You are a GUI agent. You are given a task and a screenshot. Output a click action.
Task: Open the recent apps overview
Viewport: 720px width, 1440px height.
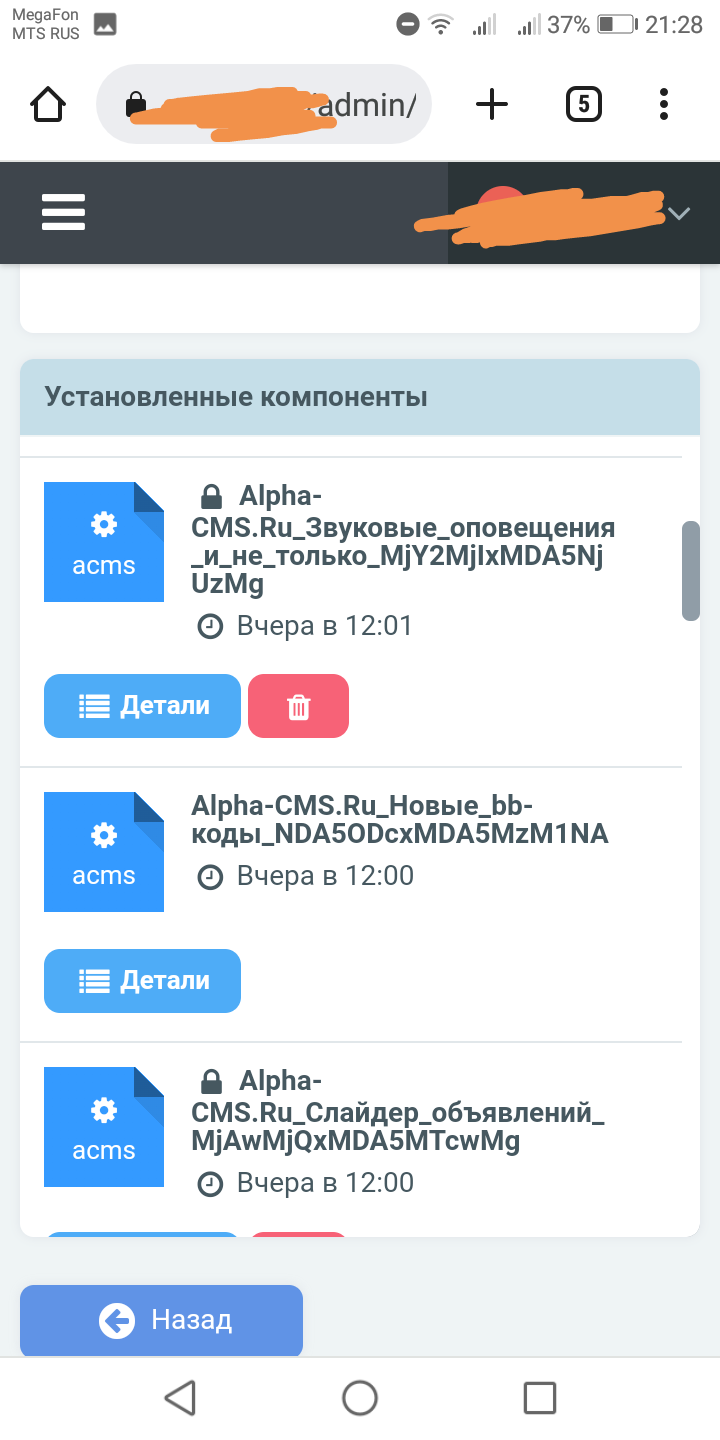click(539, 1398)
